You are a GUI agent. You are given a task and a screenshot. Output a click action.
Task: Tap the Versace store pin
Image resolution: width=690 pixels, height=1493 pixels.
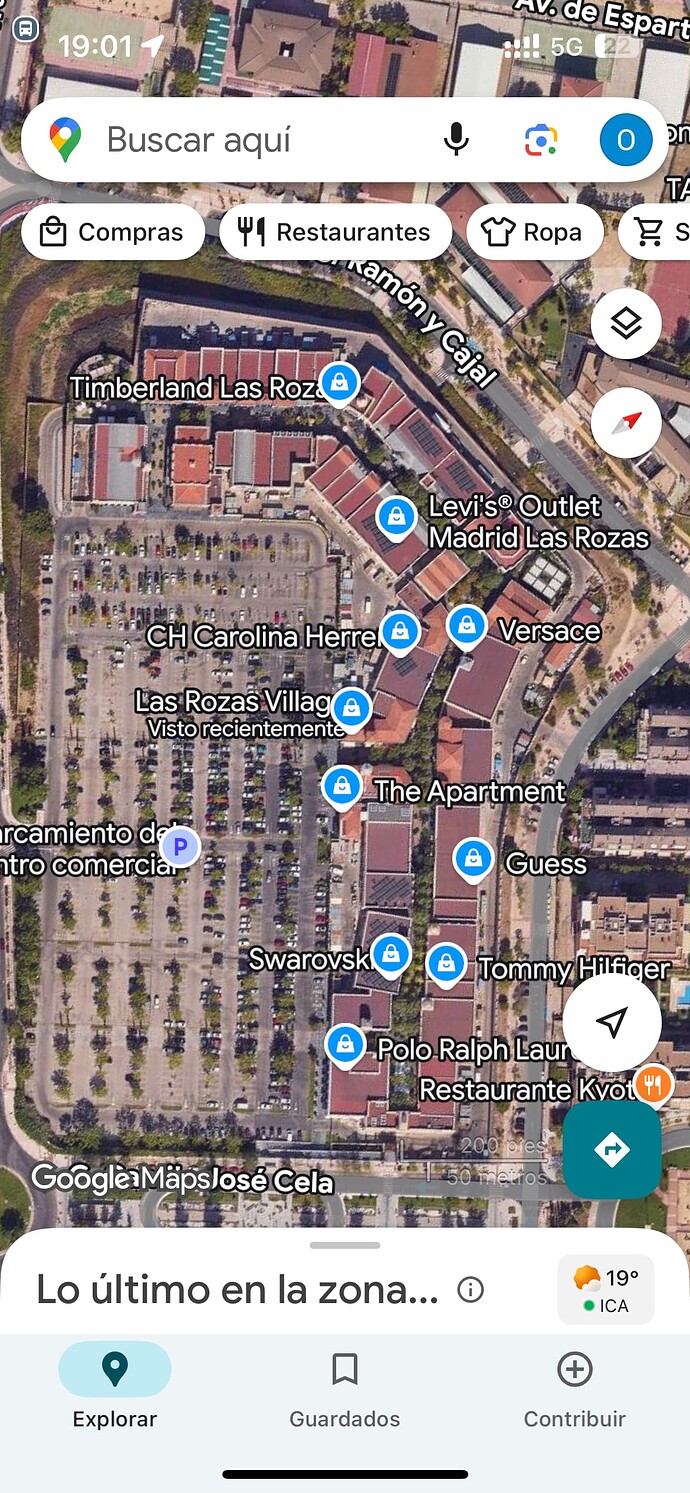click(x=466, y=627)
